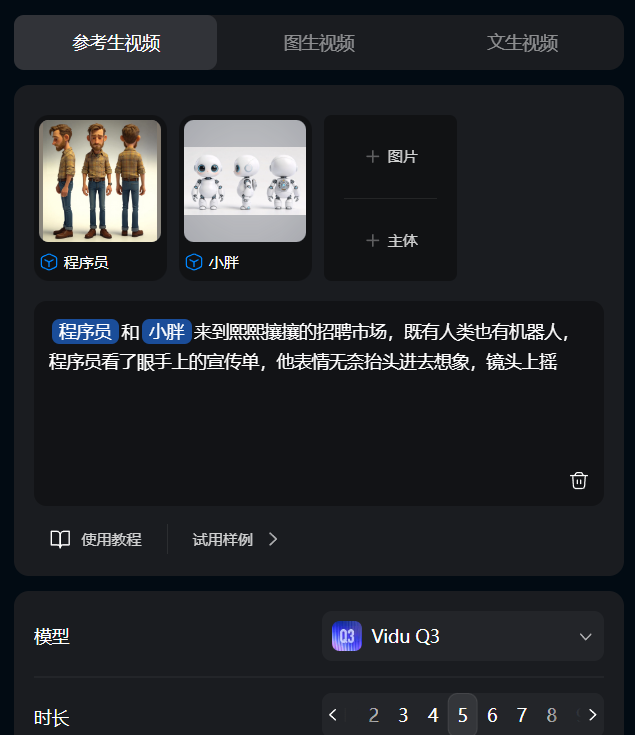Pick 6 seconds for video length
This screenshot has width=635, height=735.
(492, 715)
